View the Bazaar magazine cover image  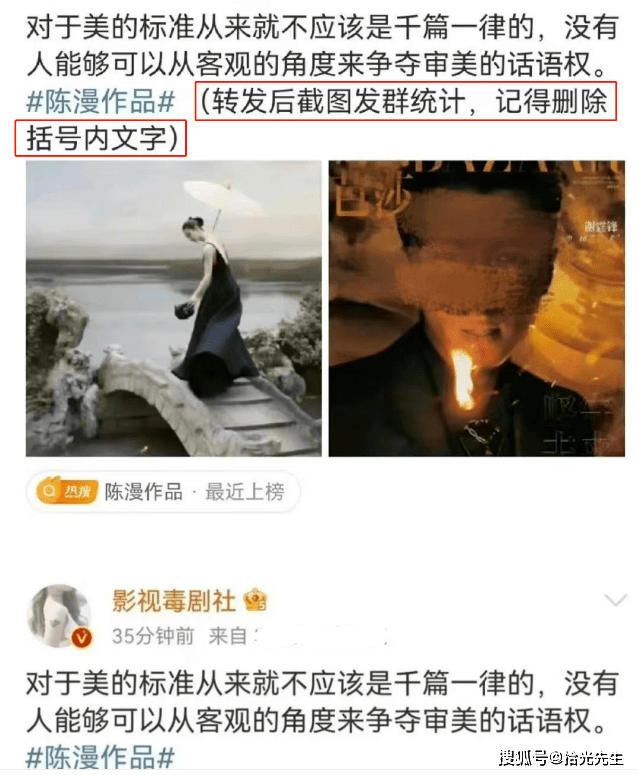coord(476,308)
